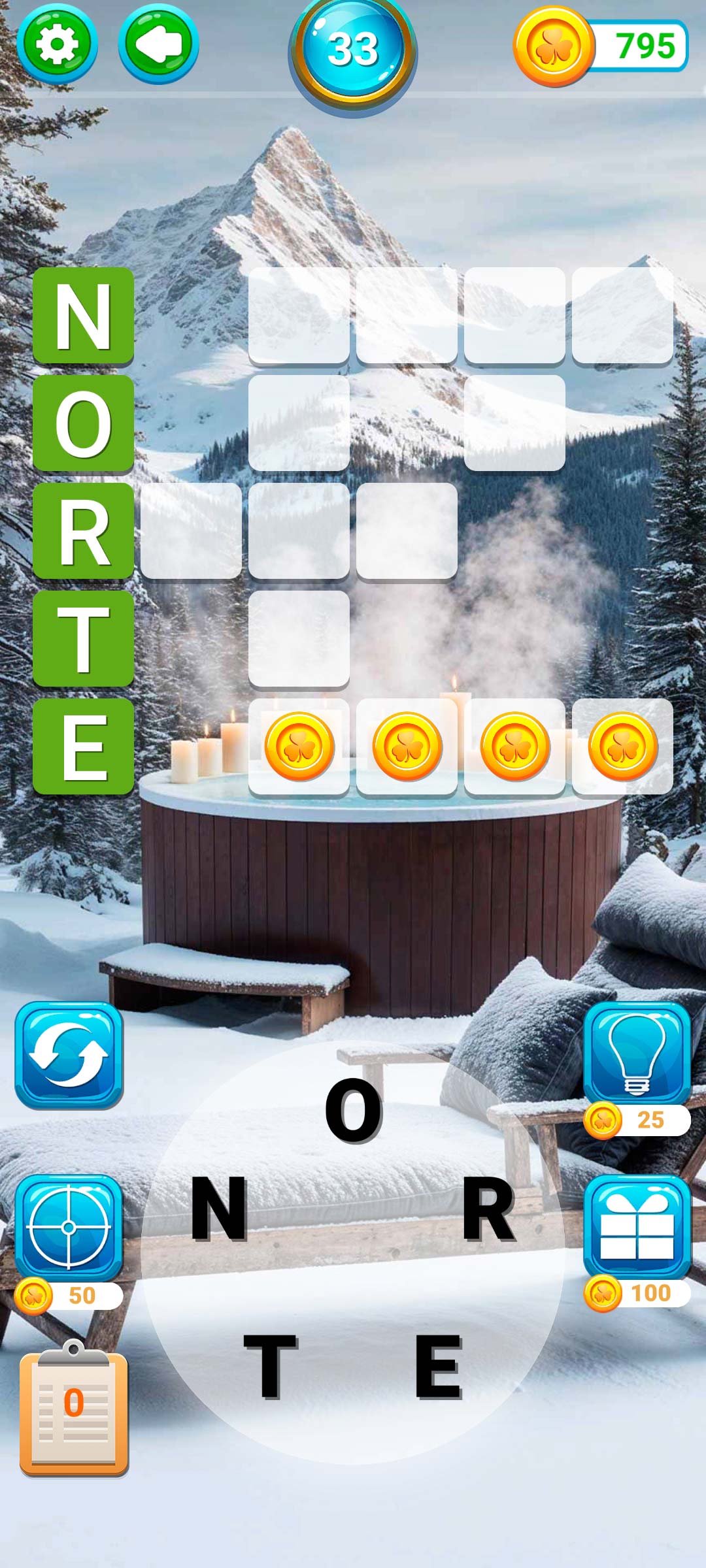Screen dimensions: 706x1568
Task: Open the clover coin shop (795)
Action: pyautogui.click(x=601, y=46)
